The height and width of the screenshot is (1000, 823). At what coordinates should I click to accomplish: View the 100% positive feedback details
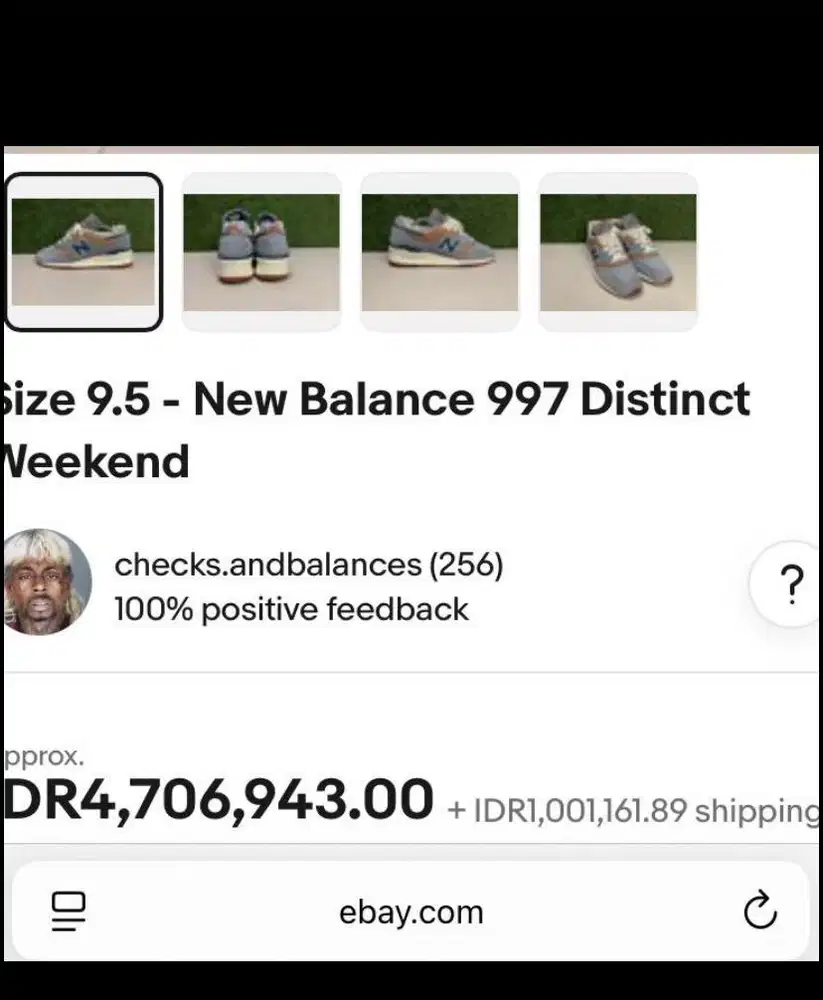(x=291, y=608)
